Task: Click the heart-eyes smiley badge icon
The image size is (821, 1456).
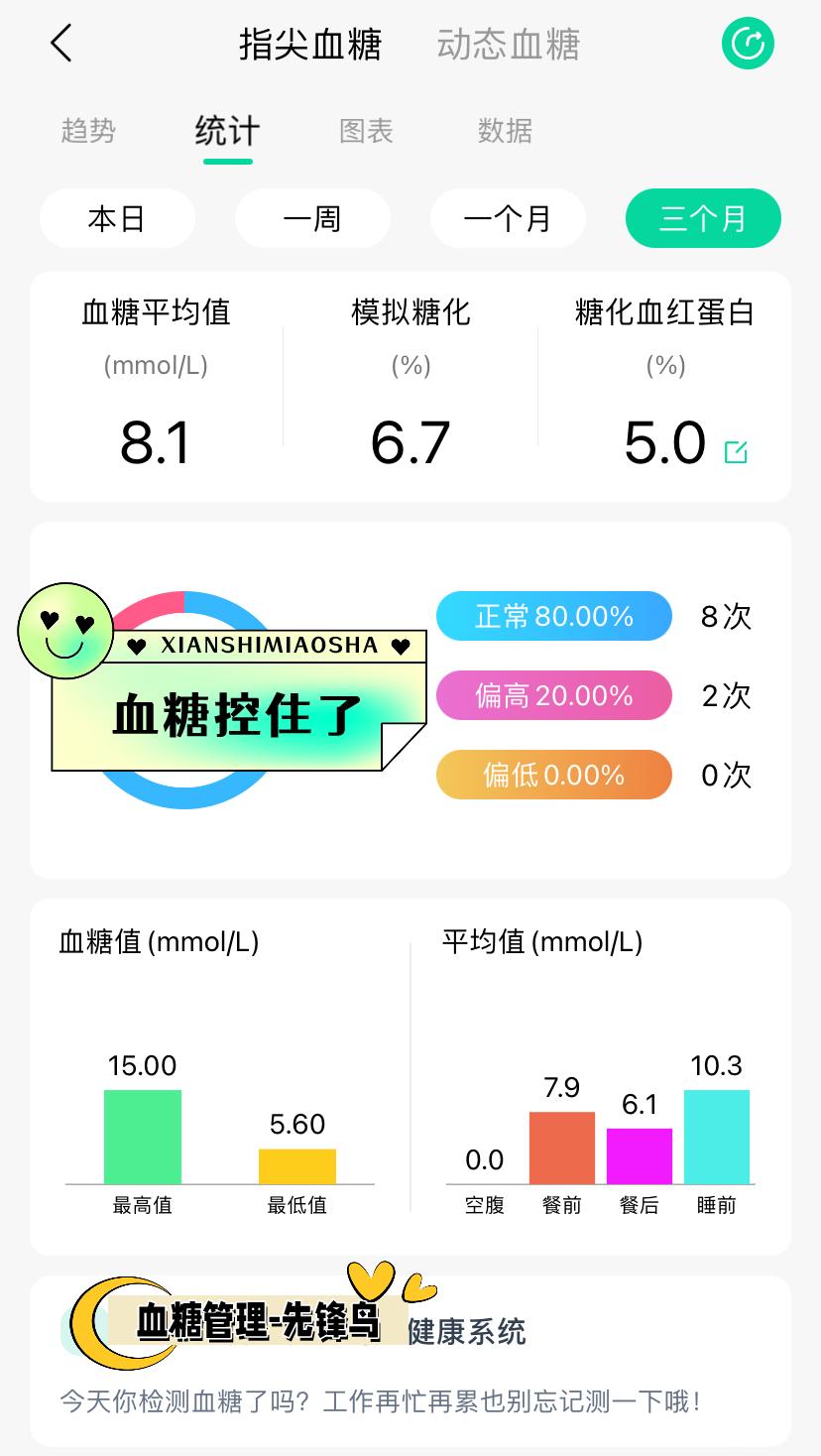Action: (64, 631)
